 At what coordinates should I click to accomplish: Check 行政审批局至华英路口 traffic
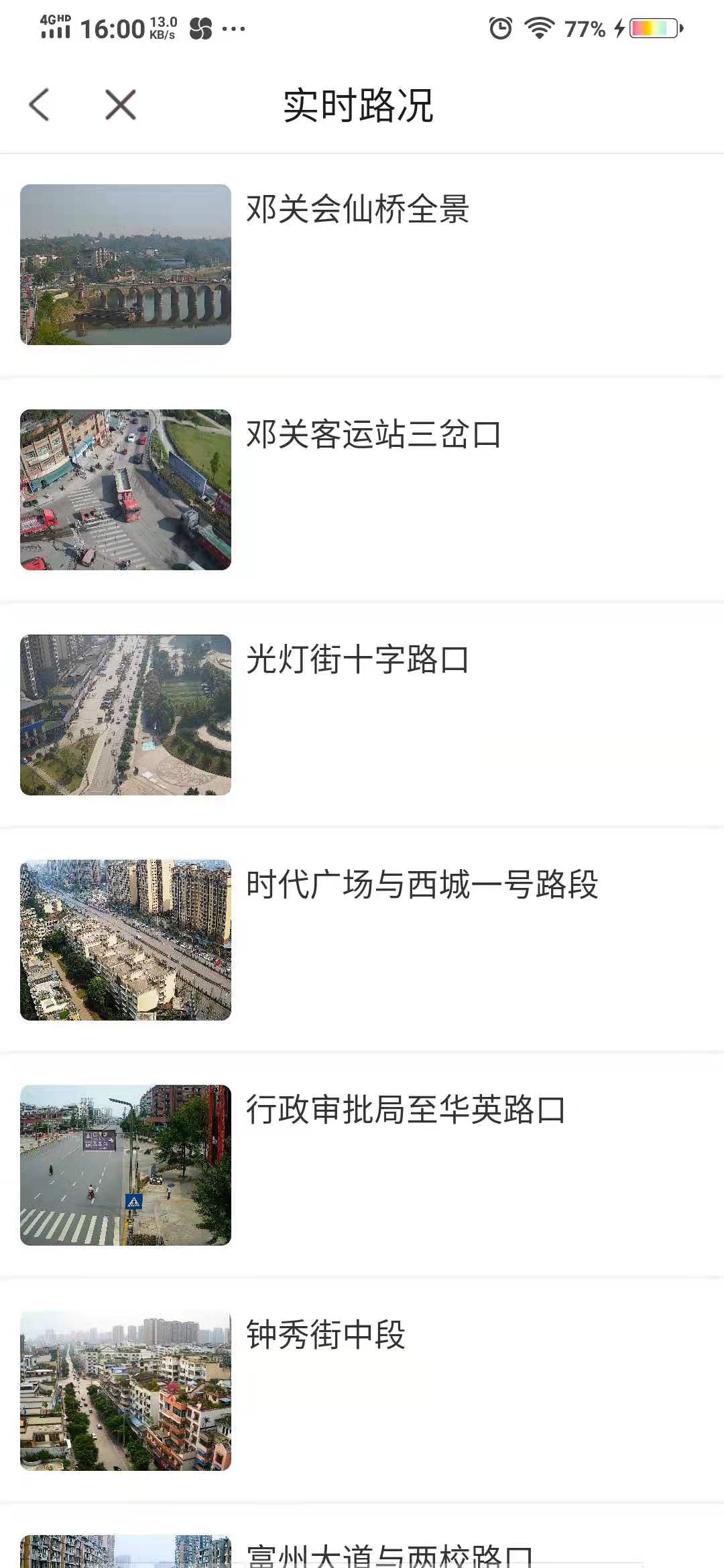[x=406, y=1110]
